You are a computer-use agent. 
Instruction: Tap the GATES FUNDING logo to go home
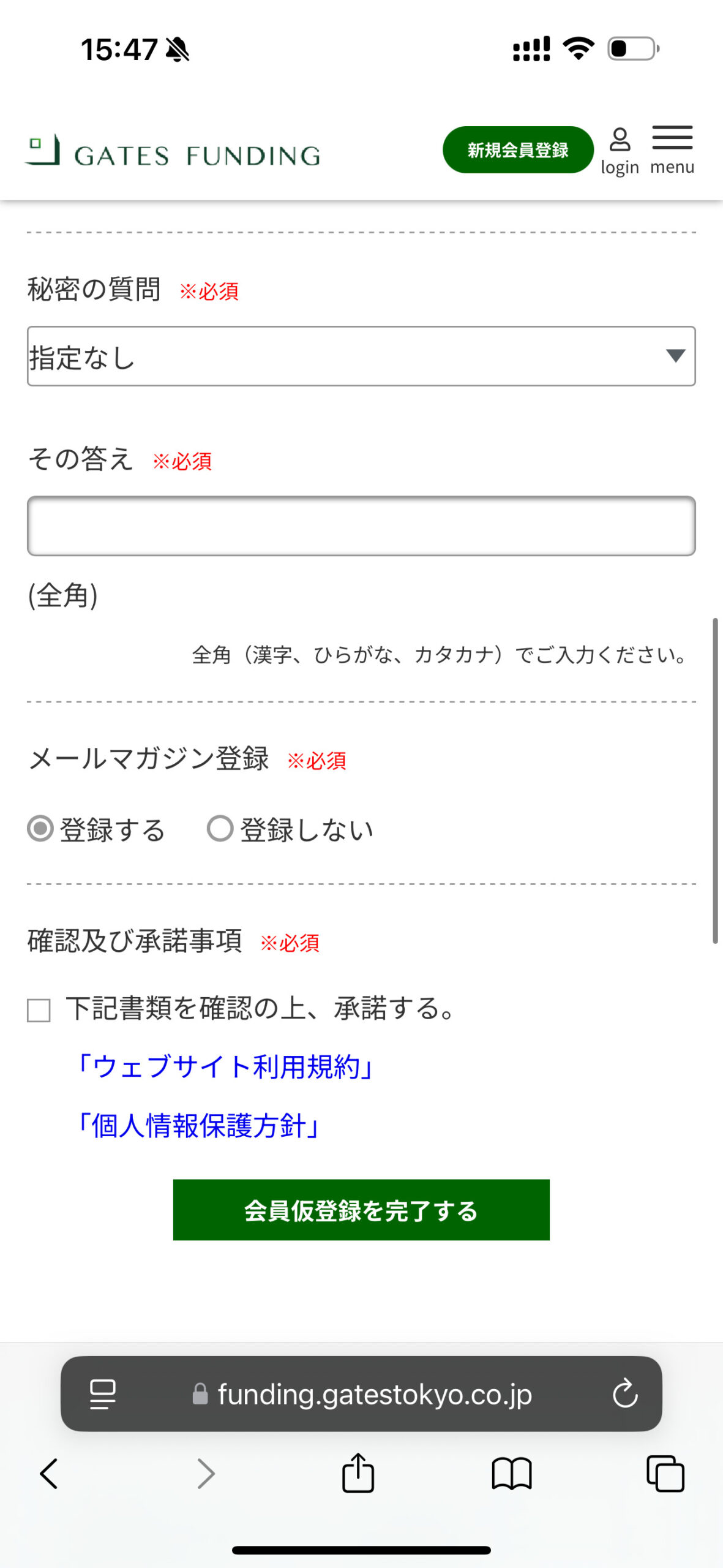click(173, 151)
